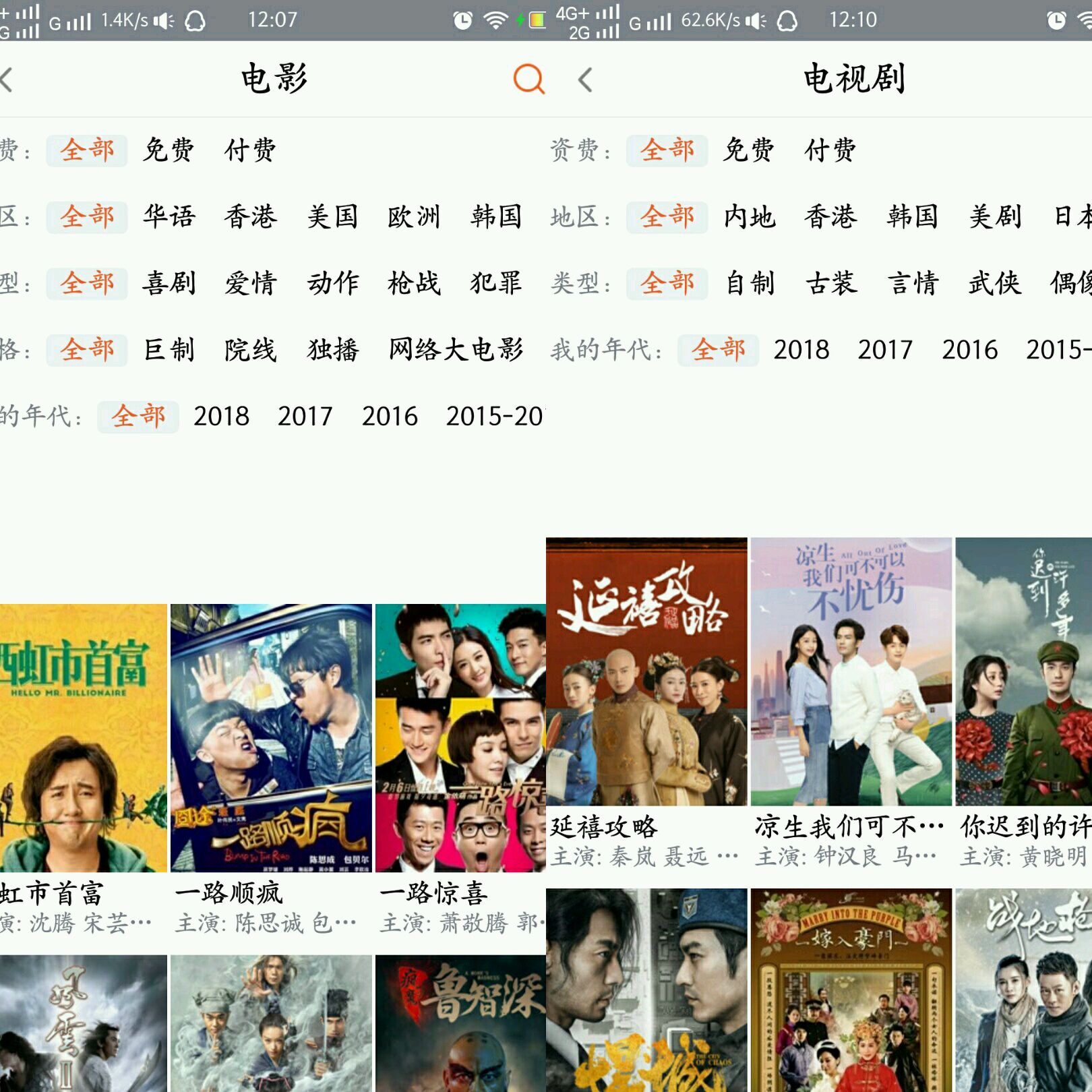Select the 欧洲 region filter
The image size is (1092, 1092).
[x=414, y=216]
